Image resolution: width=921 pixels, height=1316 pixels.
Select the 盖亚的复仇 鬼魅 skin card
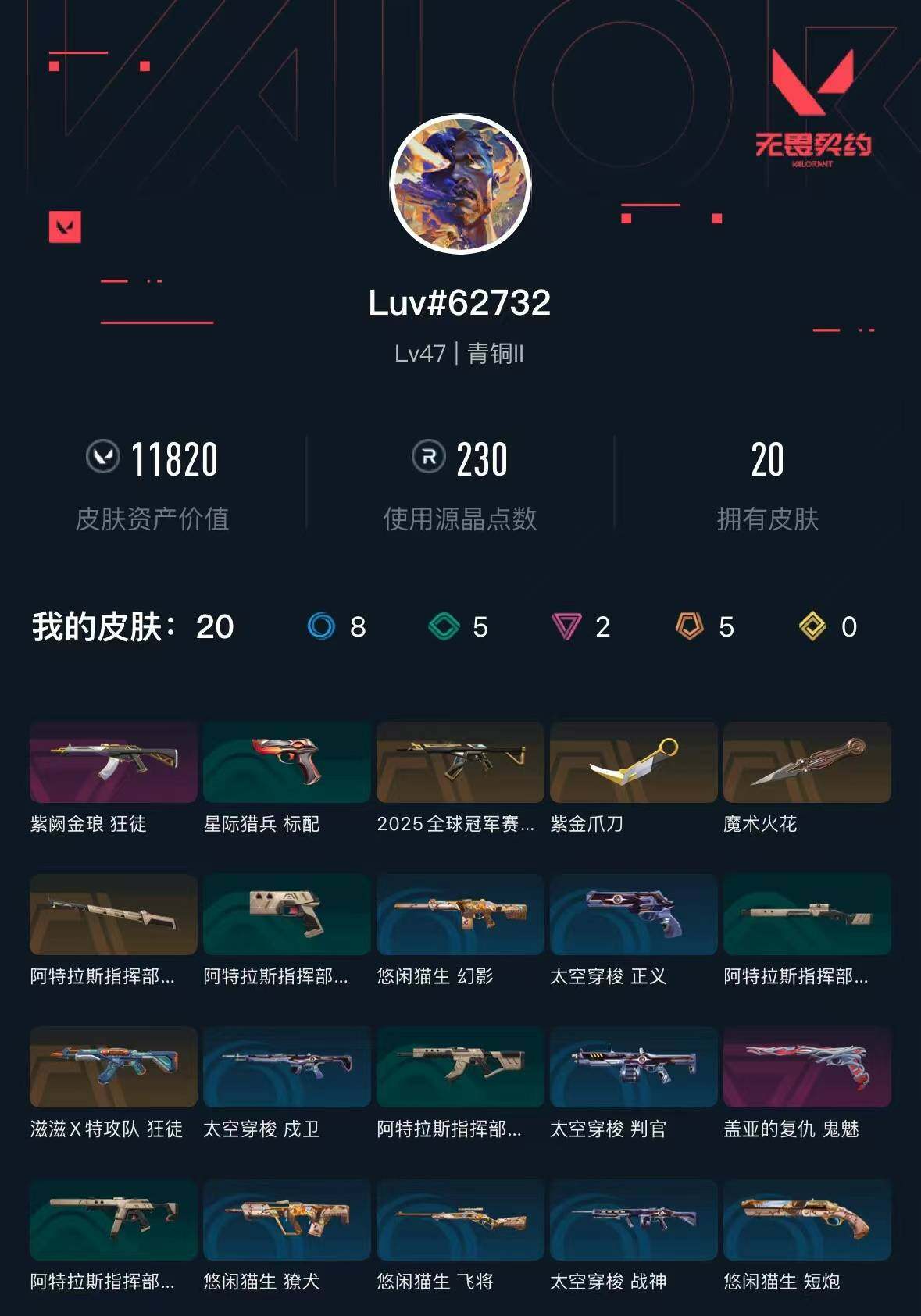coord(806,1067)
